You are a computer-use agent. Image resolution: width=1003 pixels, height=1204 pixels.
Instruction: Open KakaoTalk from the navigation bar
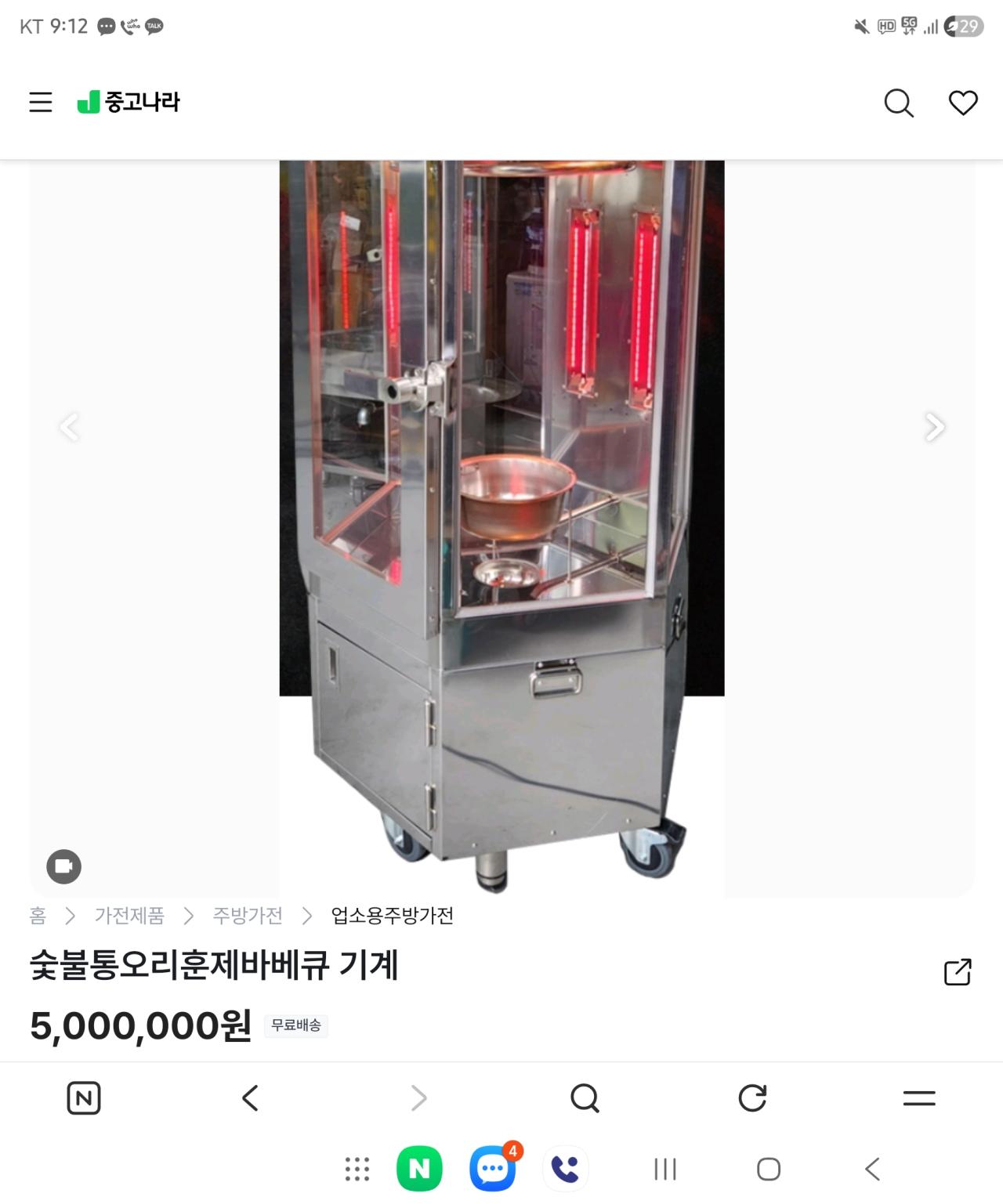point(566,1169)
